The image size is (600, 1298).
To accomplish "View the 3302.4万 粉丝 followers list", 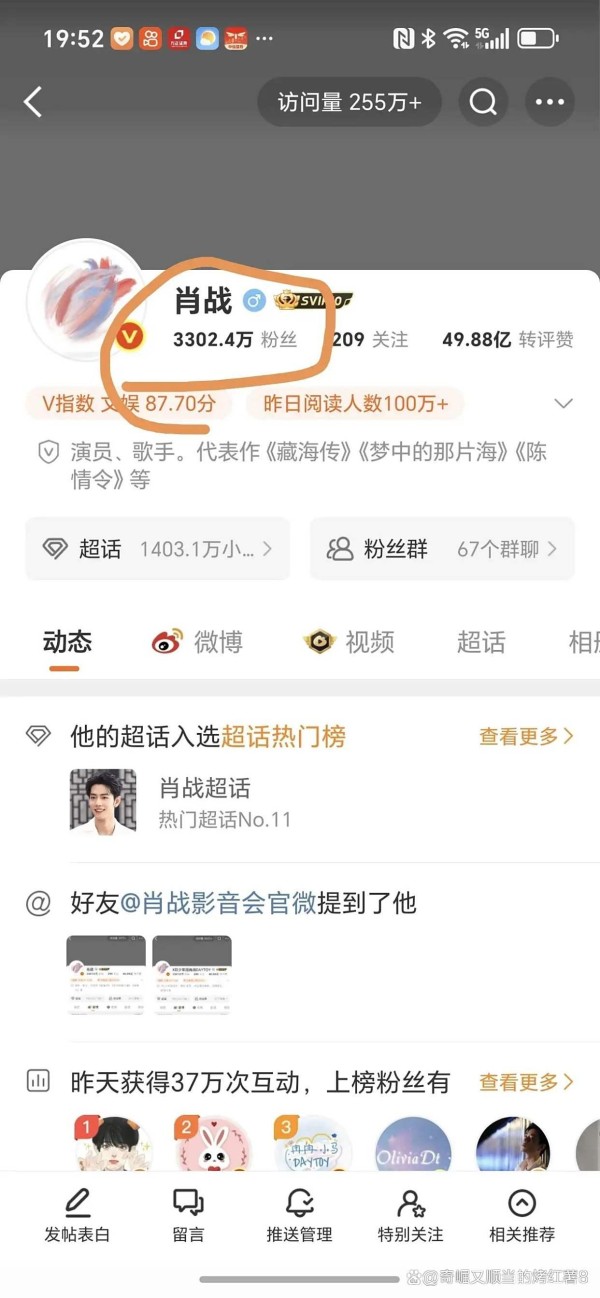I will coord(235,340).
